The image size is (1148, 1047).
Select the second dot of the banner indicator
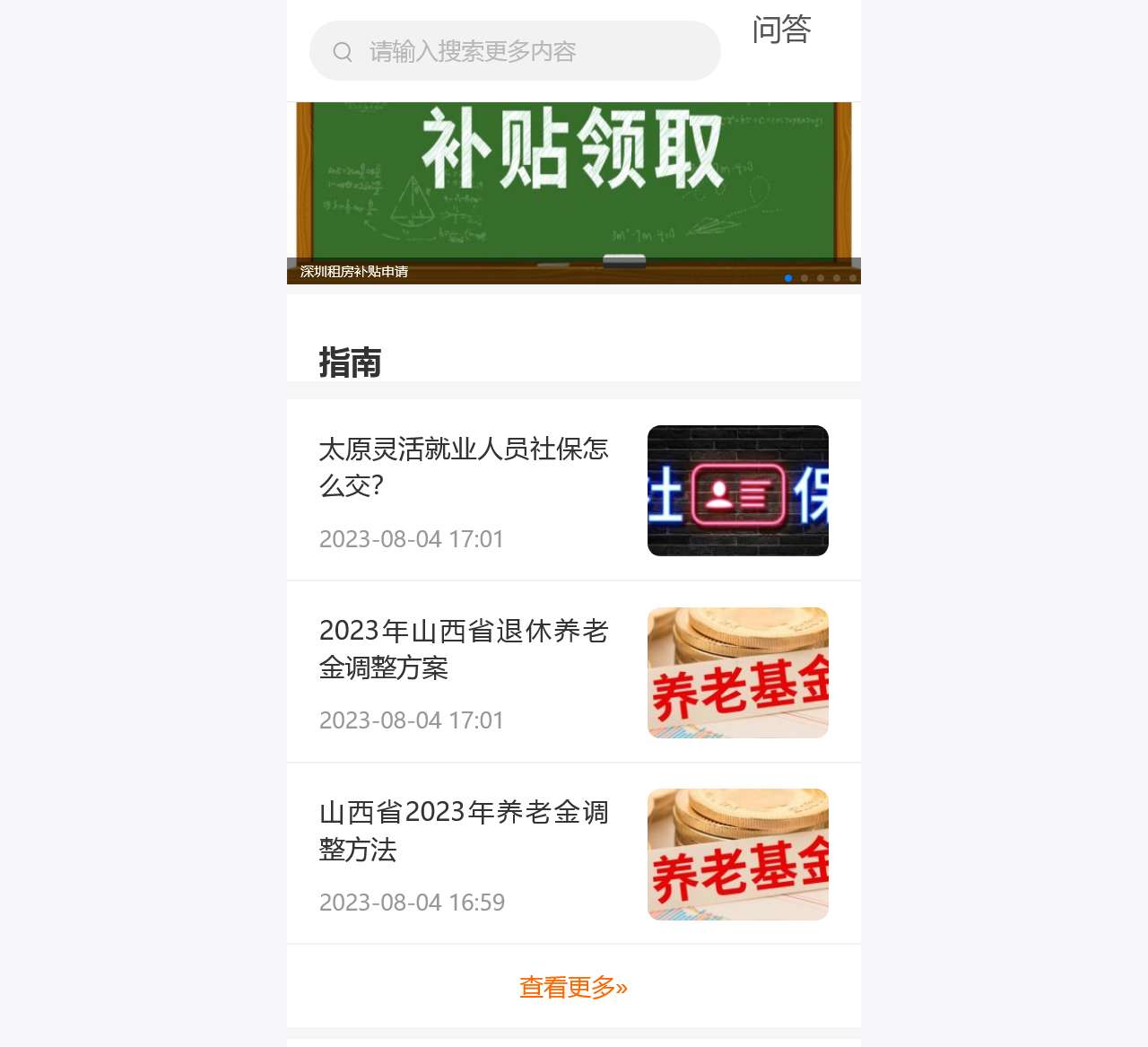pyautogui.click(x=804, y=278)
